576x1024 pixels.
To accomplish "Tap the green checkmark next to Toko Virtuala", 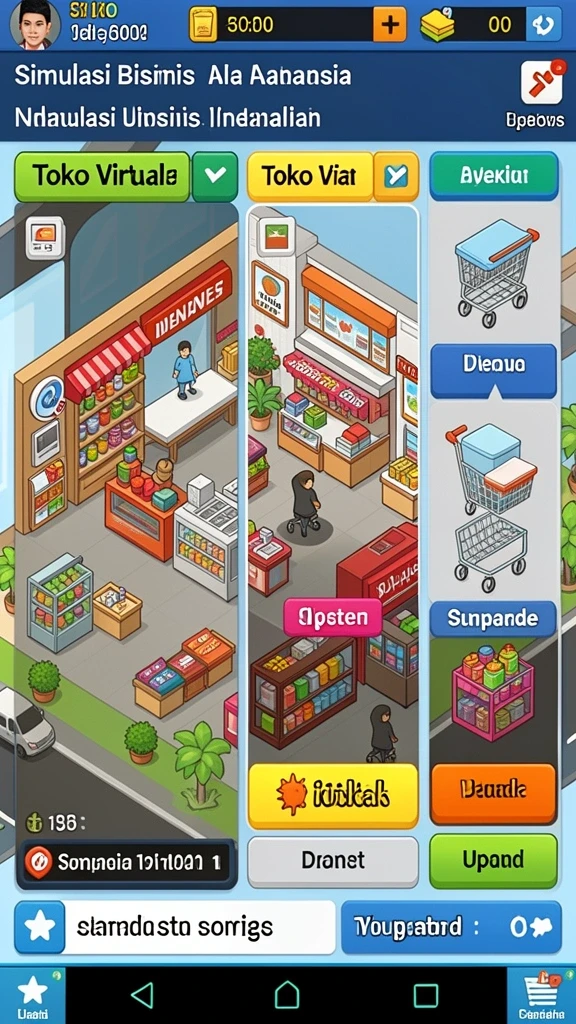I will point(215,176).
